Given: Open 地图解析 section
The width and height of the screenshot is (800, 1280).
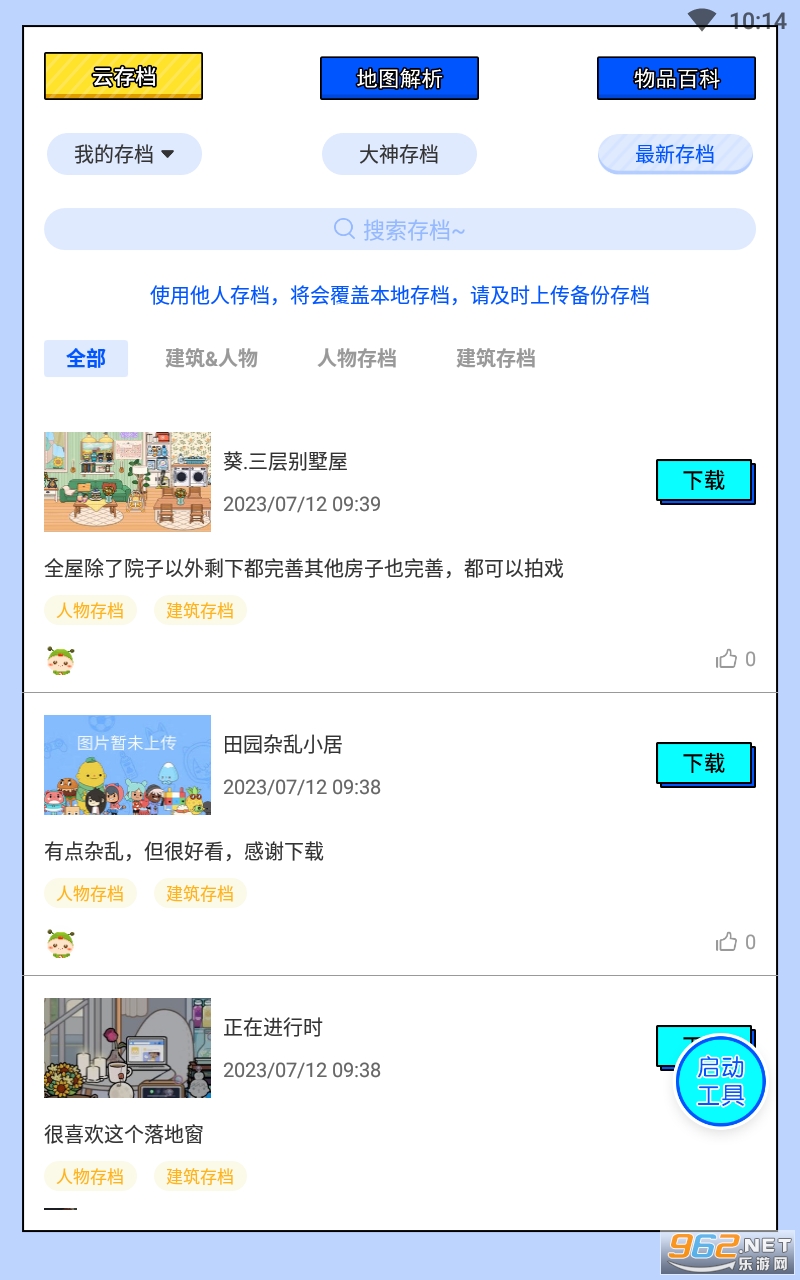Looking at the screenshot, I should point(399,78).
